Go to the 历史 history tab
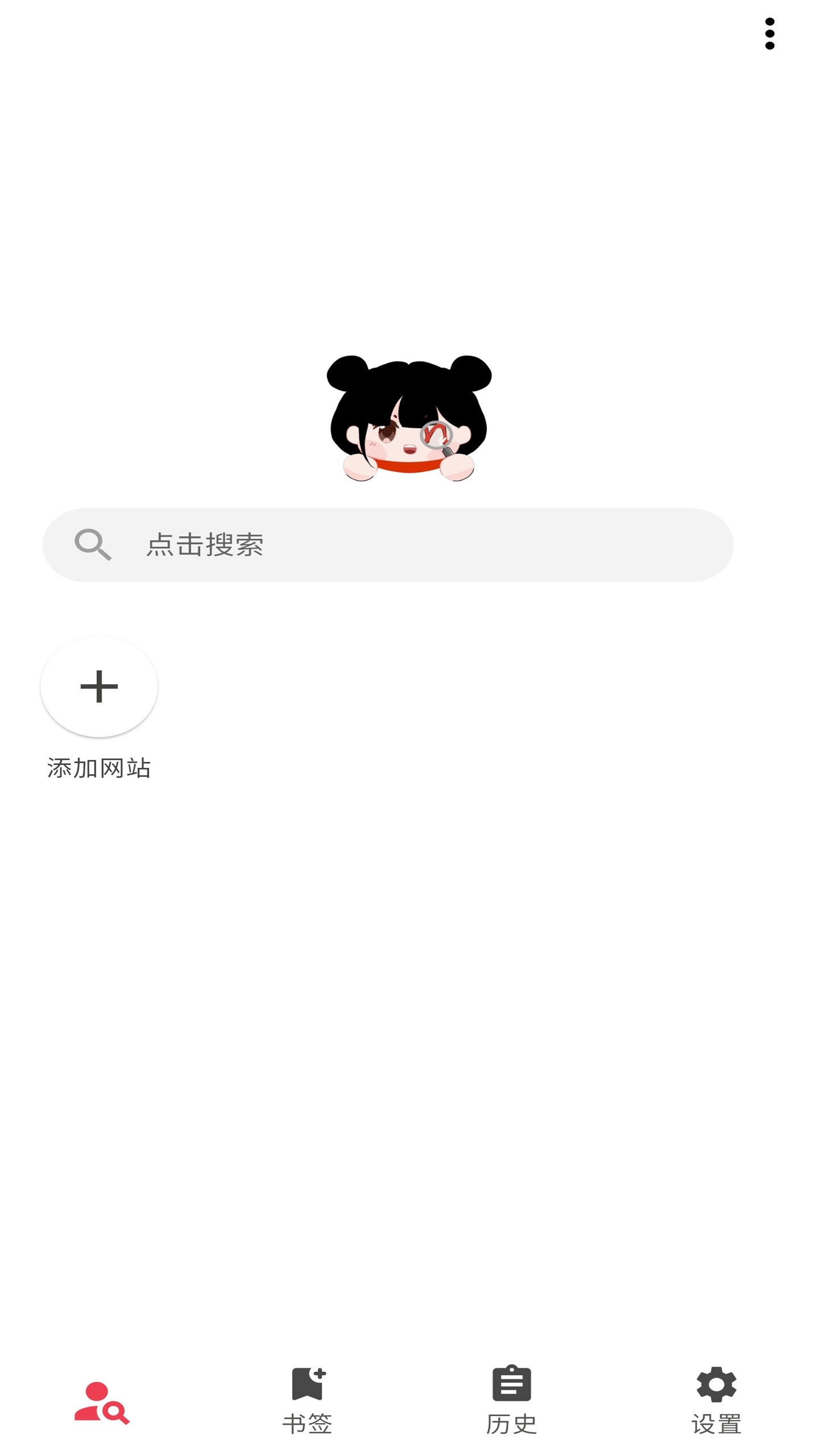 pos(511,1400)
